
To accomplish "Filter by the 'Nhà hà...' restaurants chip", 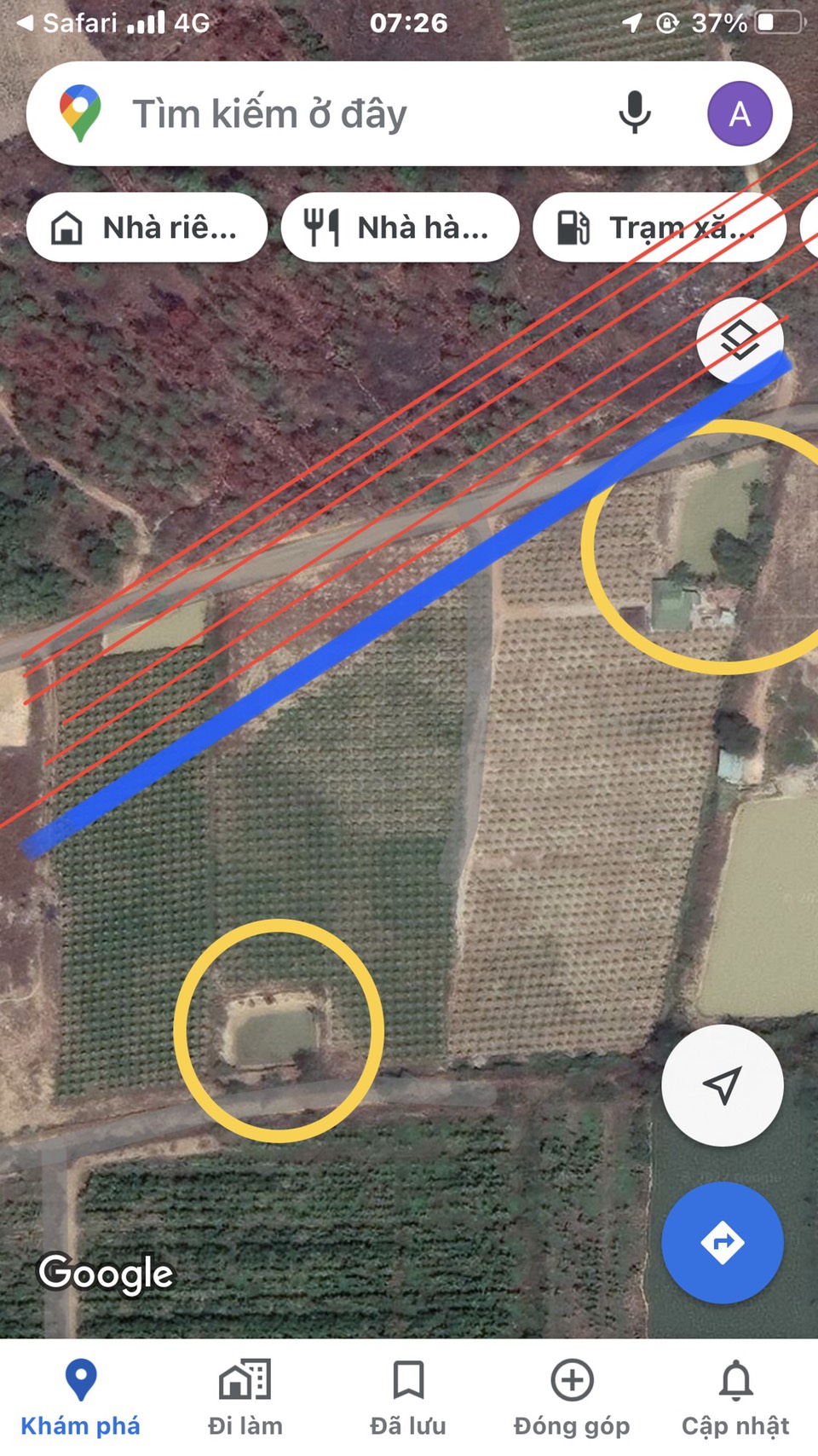I will [400, 228].
